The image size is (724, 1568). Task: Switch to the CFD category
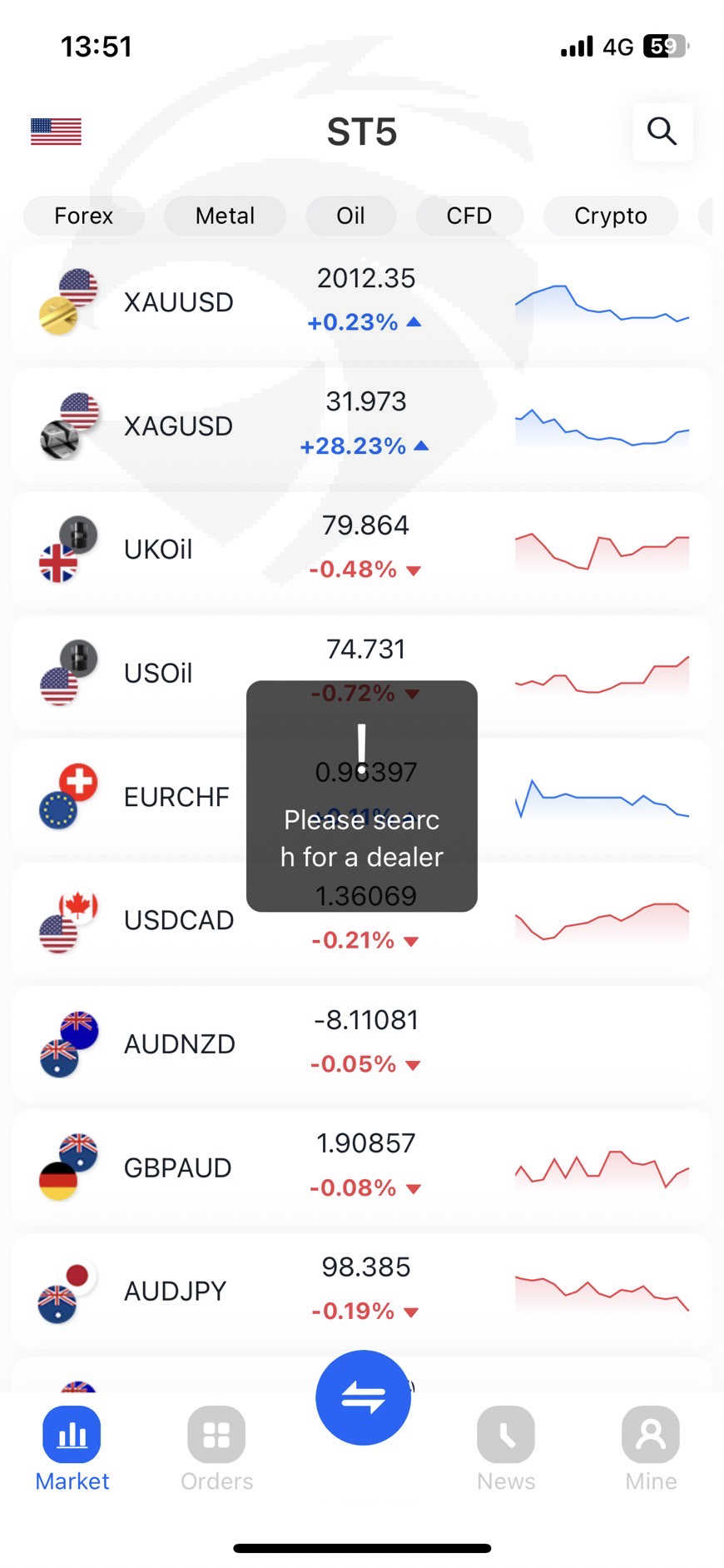point(469,216)
